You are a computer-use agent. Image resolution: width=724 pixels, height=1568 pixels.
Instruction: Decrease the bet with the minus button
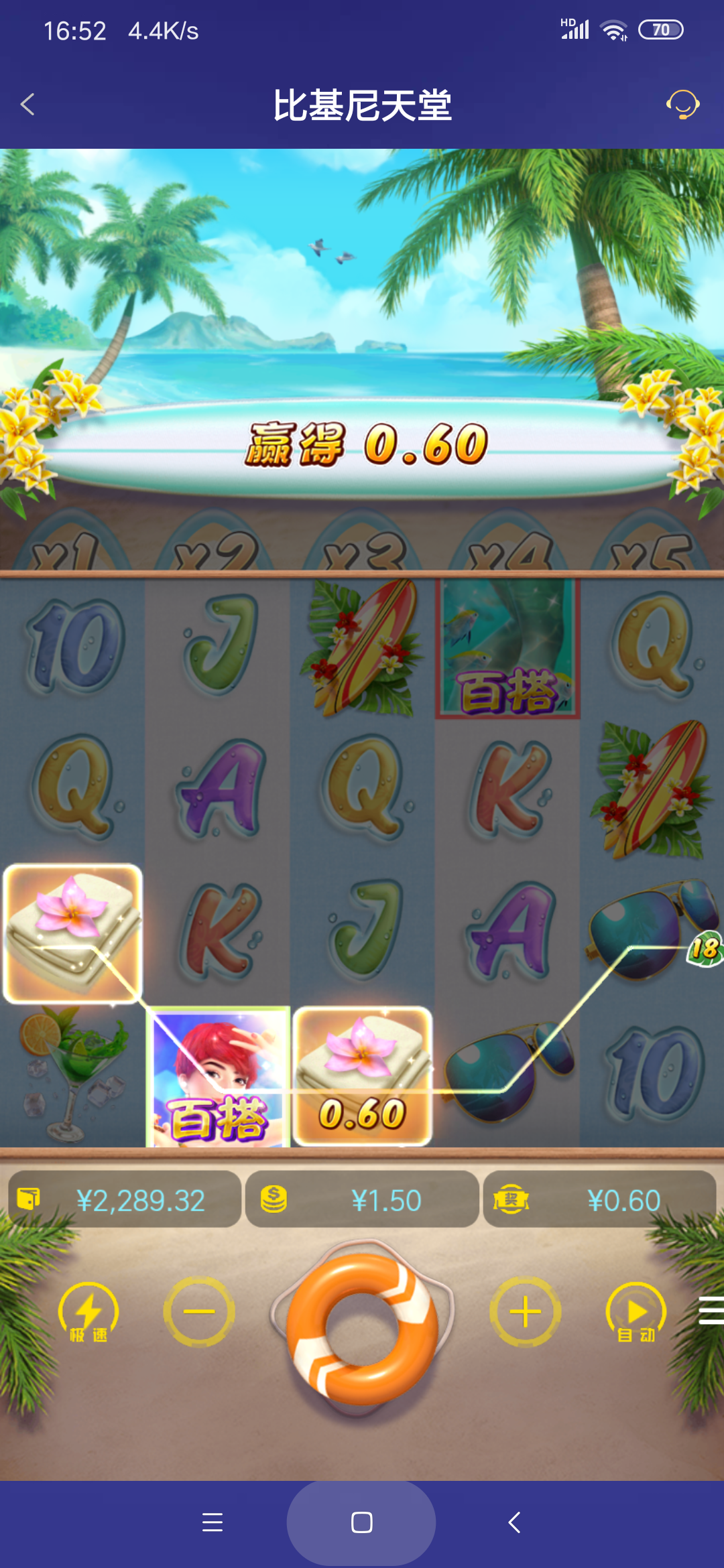click(x=199, y=1312)
